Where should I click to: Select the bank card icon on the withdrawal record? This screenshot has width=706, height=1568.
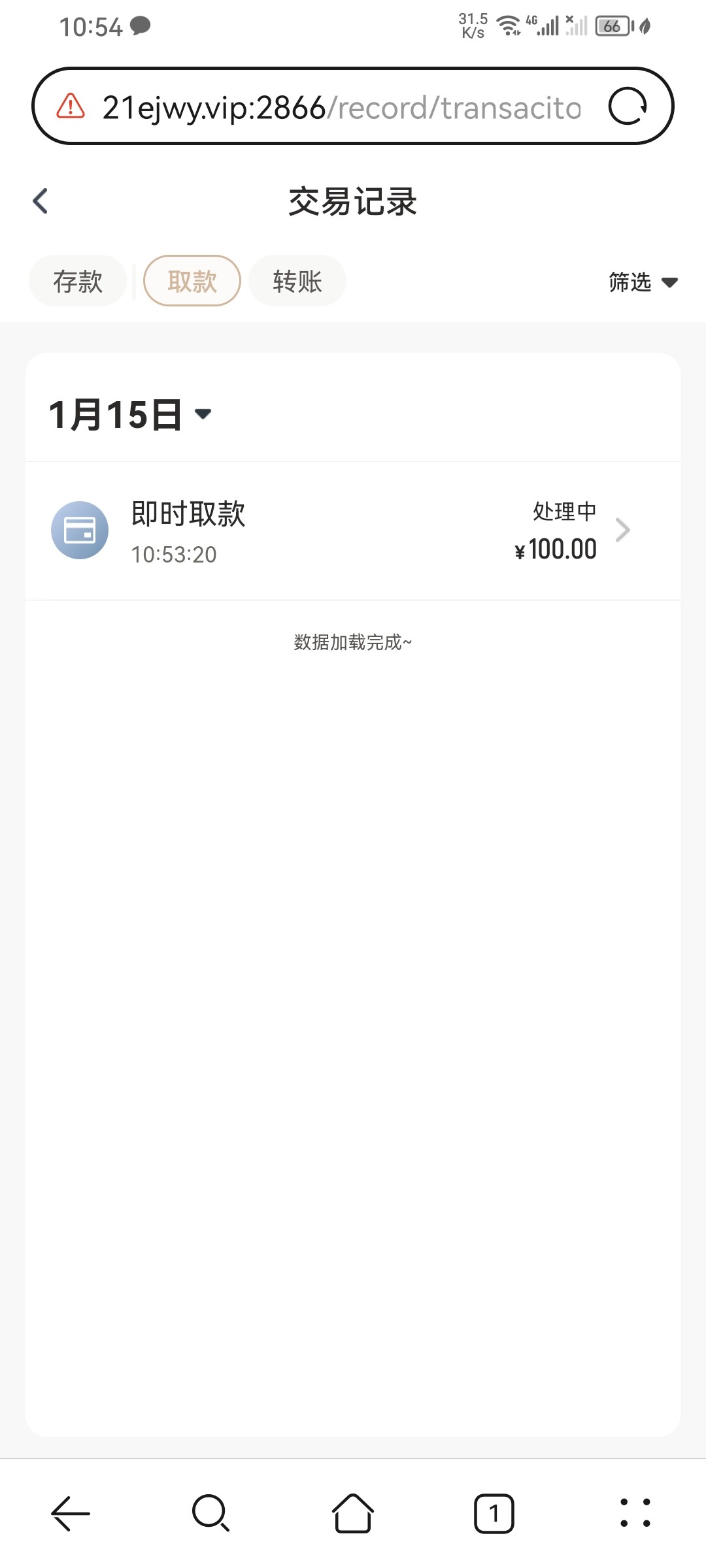[x=80, y=530]
